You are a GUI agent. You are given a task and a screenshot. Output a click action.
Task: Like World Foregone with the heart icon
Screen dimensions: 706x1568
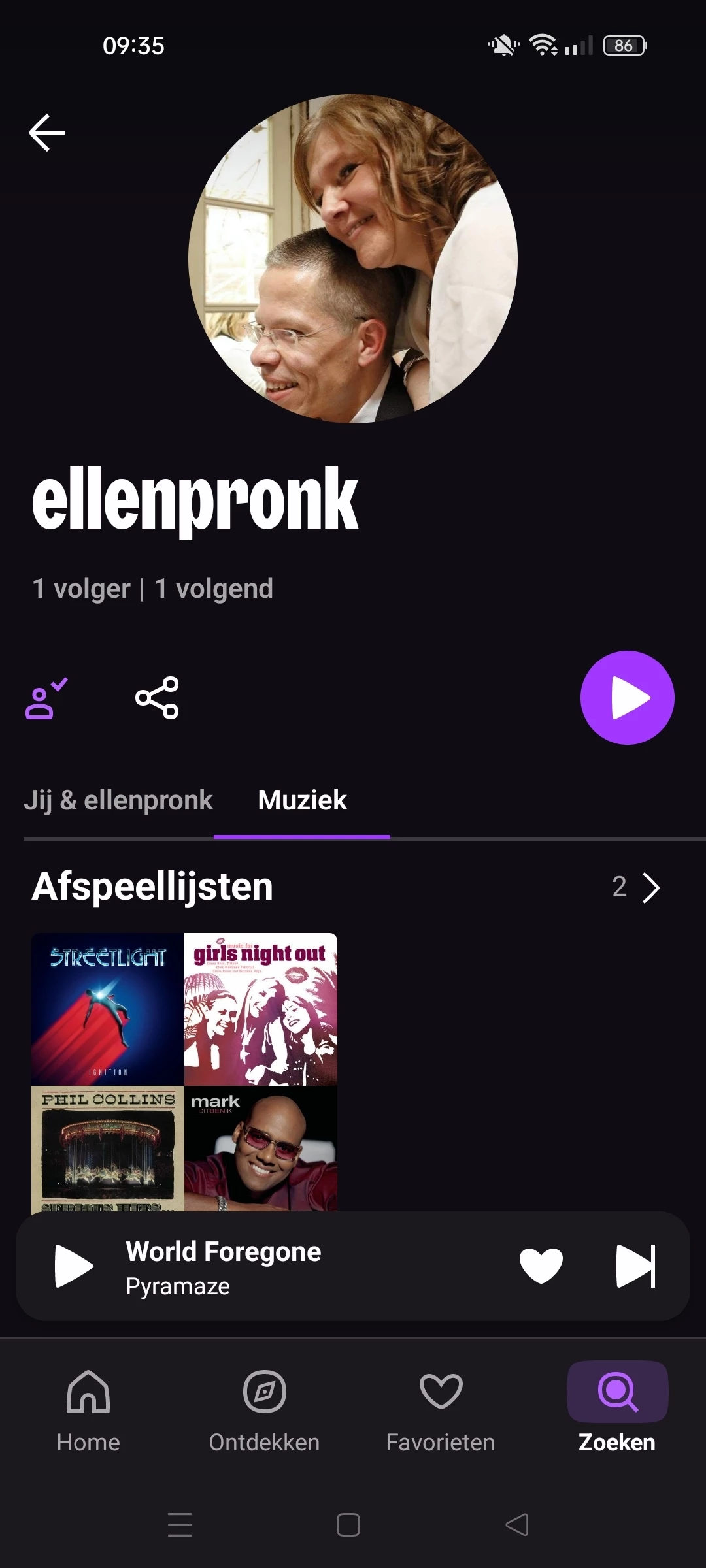coord(541,1266)
